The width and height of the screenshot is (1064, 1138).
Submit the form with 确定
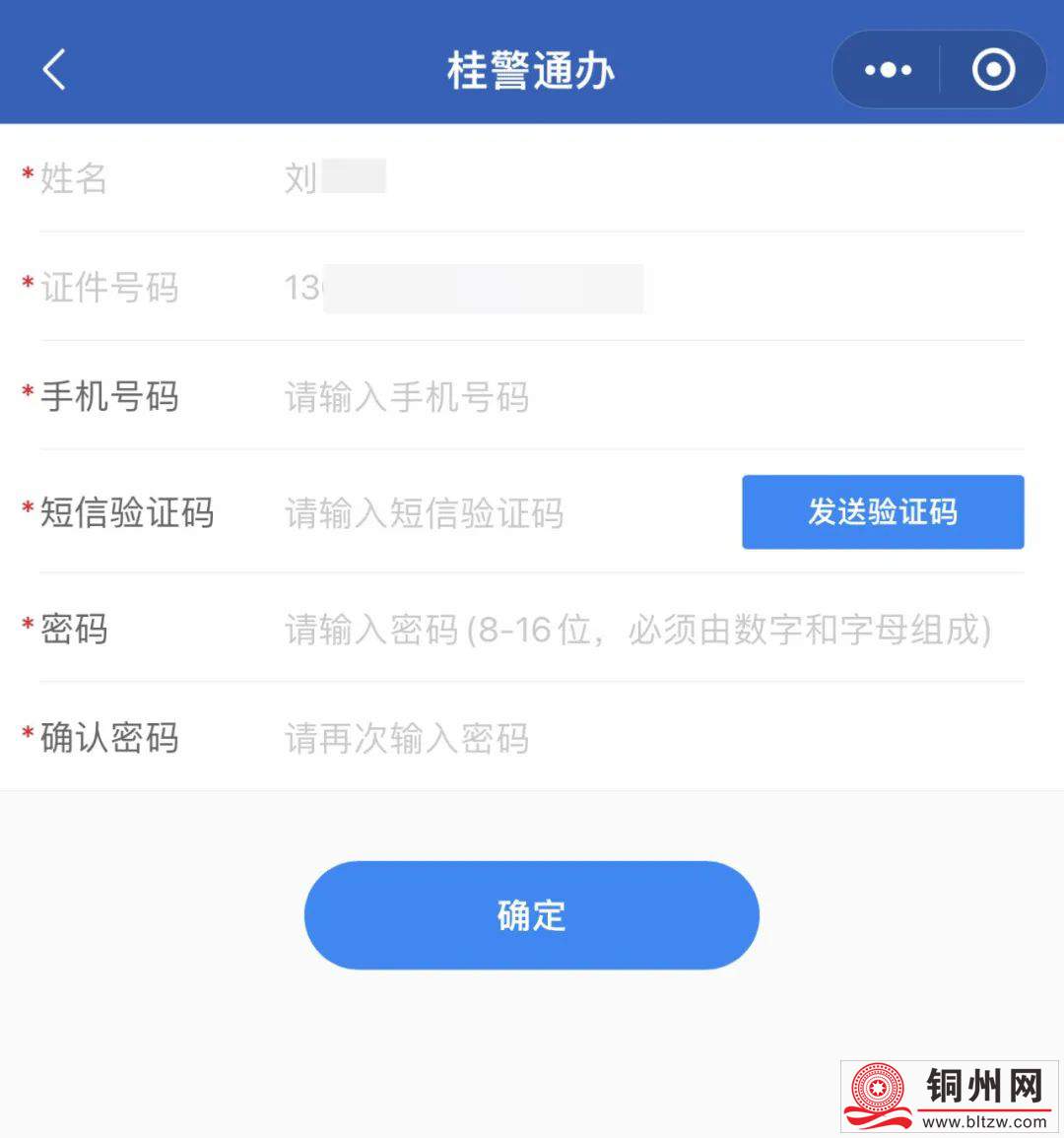(x=531, y=915)
